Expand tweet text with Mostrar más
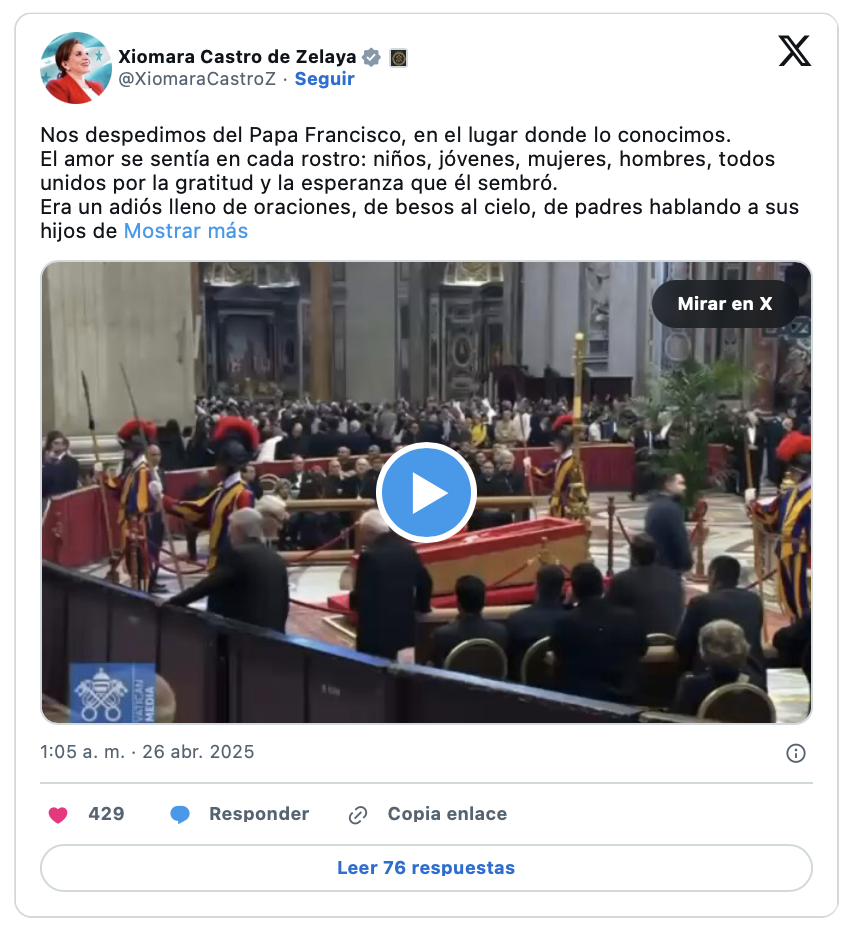Image resolution: width=852 pixels, height=930 pixels. pyautogui.click(x=186, y=231)
